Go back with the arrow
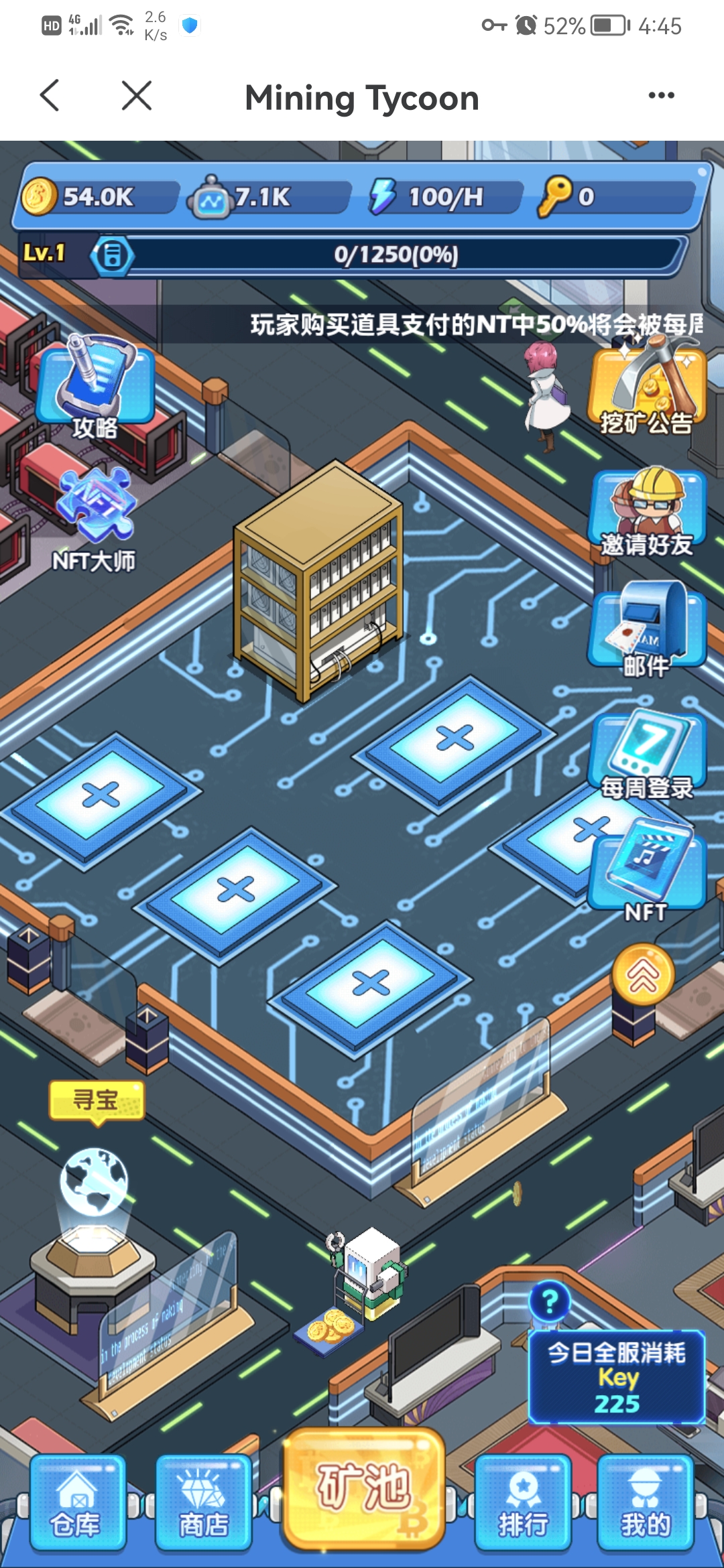Image resolution: width=724 pixels, height=1568 pixels. 50,96
